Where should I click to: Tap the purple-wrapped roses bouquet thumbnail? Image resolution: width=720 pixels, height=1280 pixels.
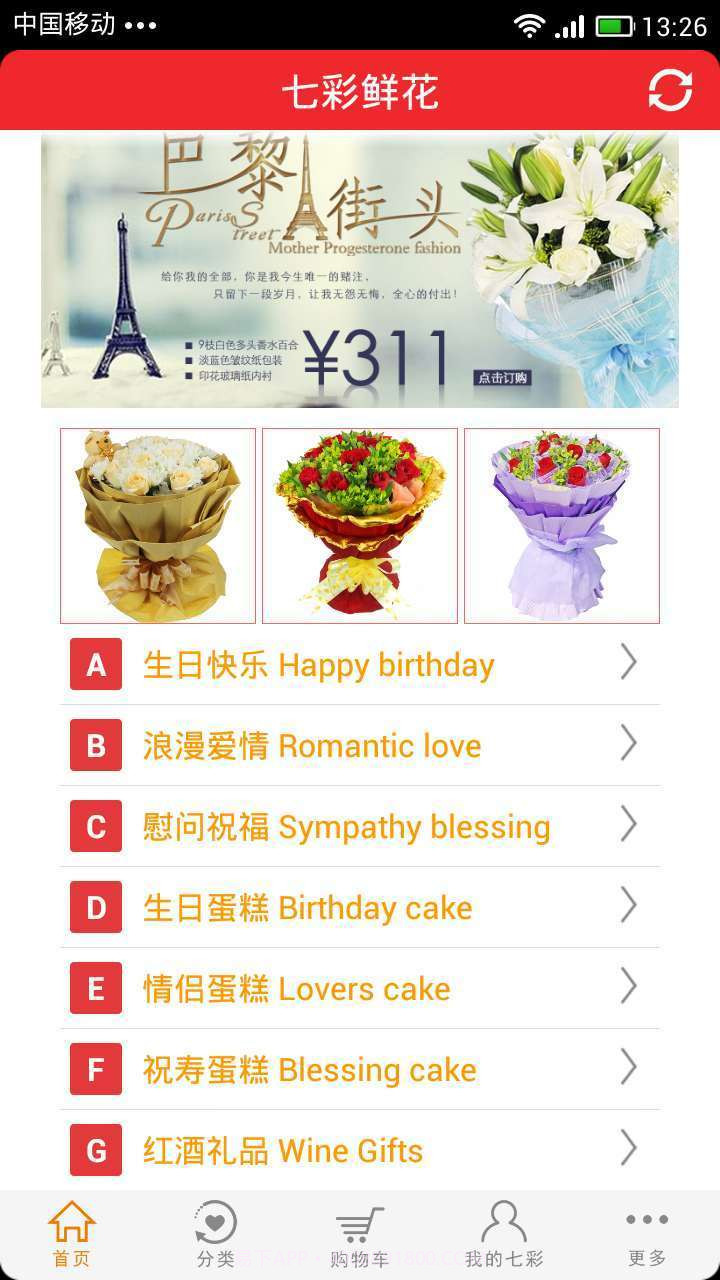pos(560,525)
